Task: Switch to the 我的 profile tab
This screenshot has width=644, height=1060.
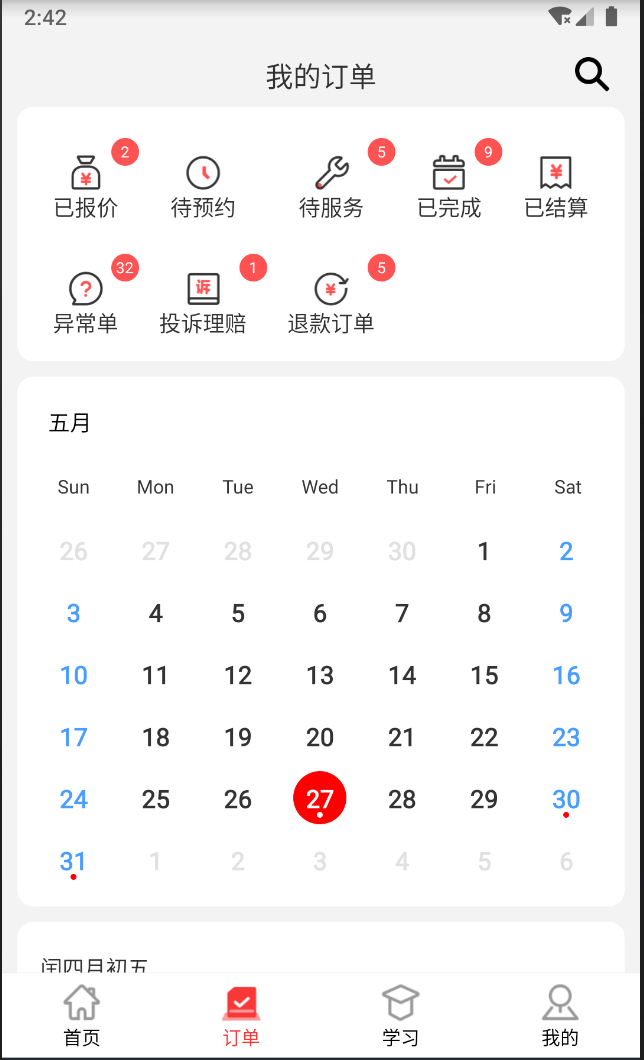Action: point(559,1016)
